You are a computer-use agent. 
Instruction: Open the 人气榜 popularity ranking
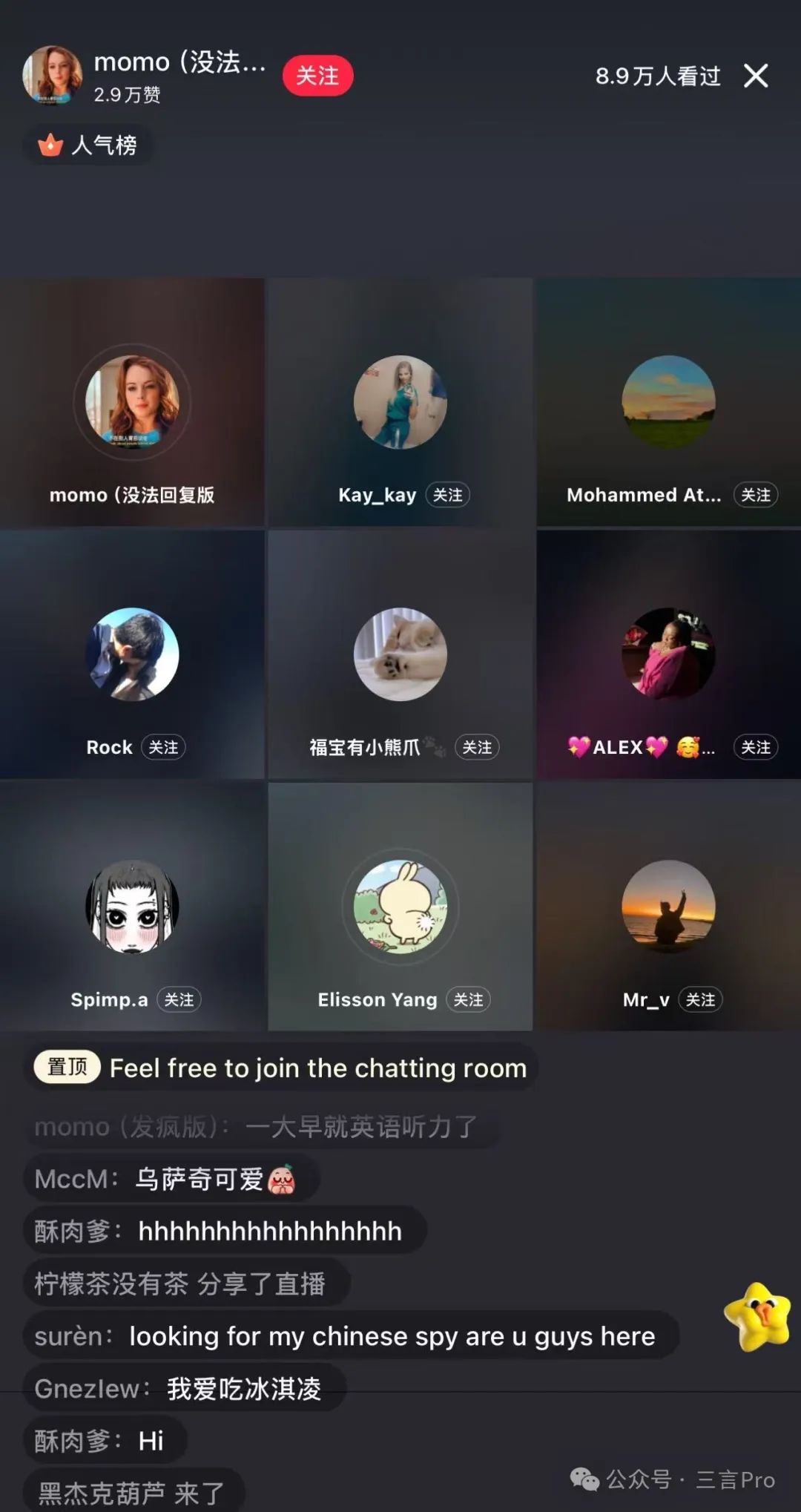(x=89, y=145)
